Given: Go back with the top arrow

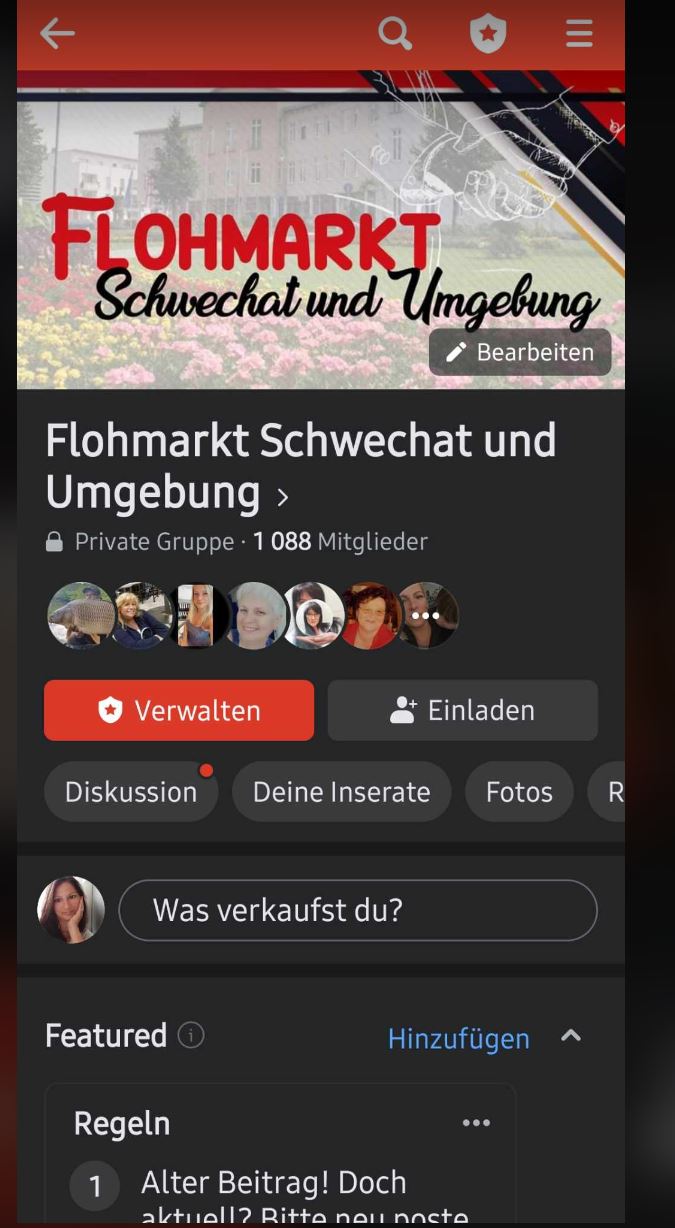Looking at the screenshot, I should (x=57, y=34).
